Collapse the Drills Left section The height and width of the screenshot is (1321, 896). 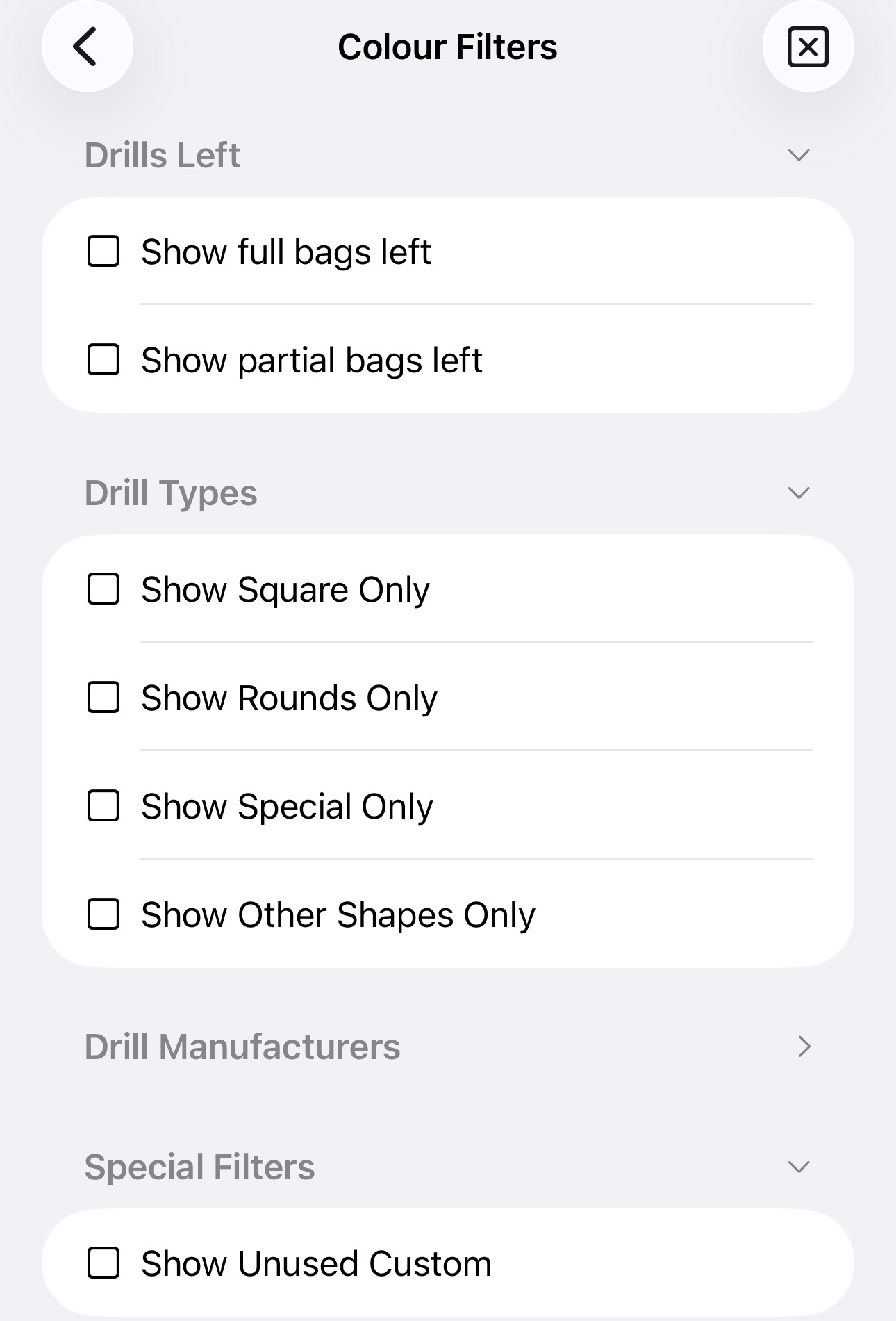799,155
